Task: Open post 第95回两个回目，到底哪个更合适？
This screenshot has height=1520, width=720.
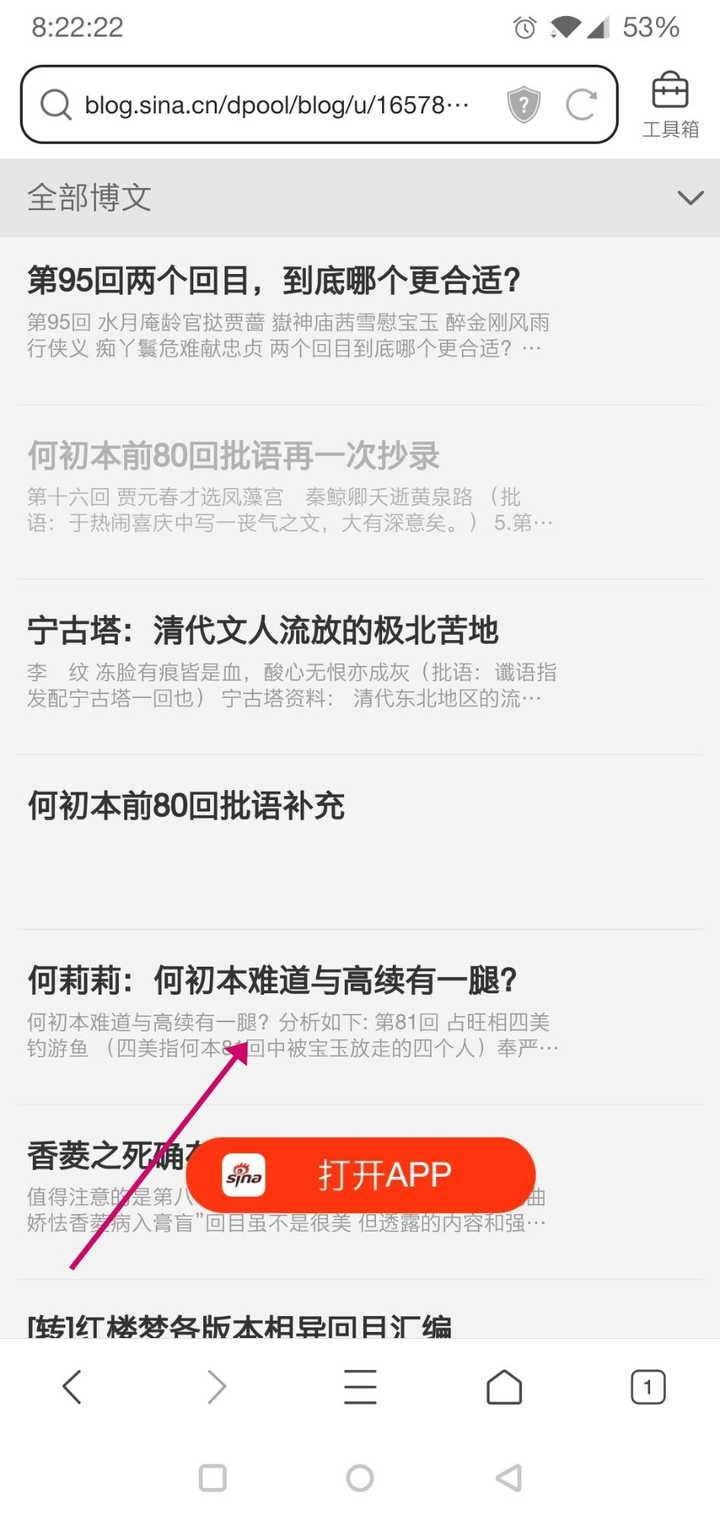Action: pyautogui.click(x=274, y=280)
